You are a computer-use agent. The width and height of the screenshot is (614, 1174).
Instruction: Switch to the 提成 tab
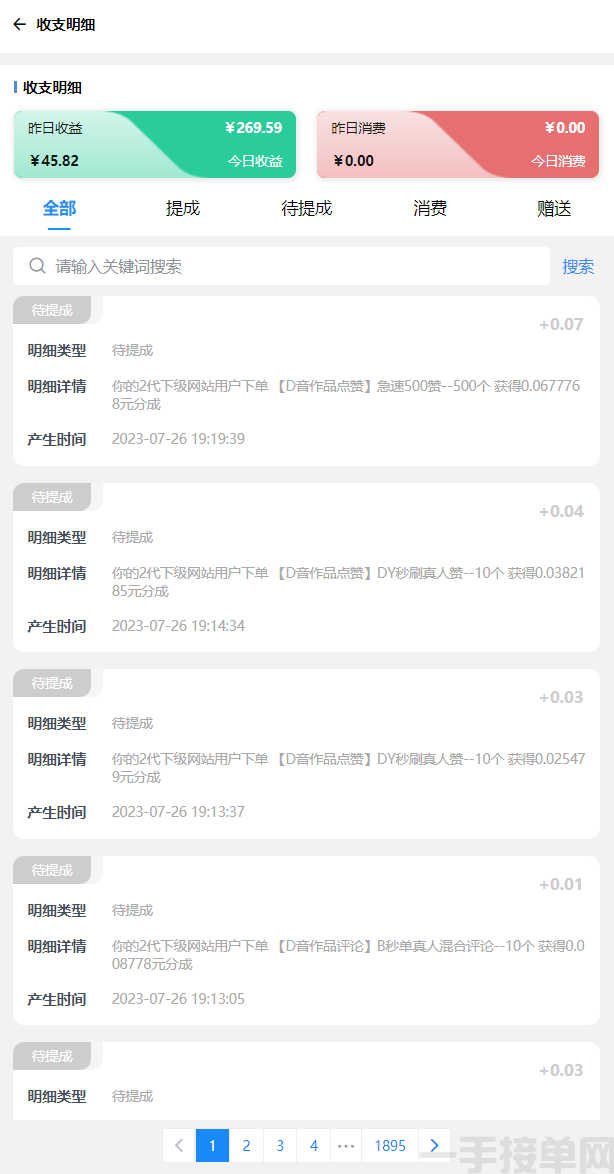(x=183, y=208)
